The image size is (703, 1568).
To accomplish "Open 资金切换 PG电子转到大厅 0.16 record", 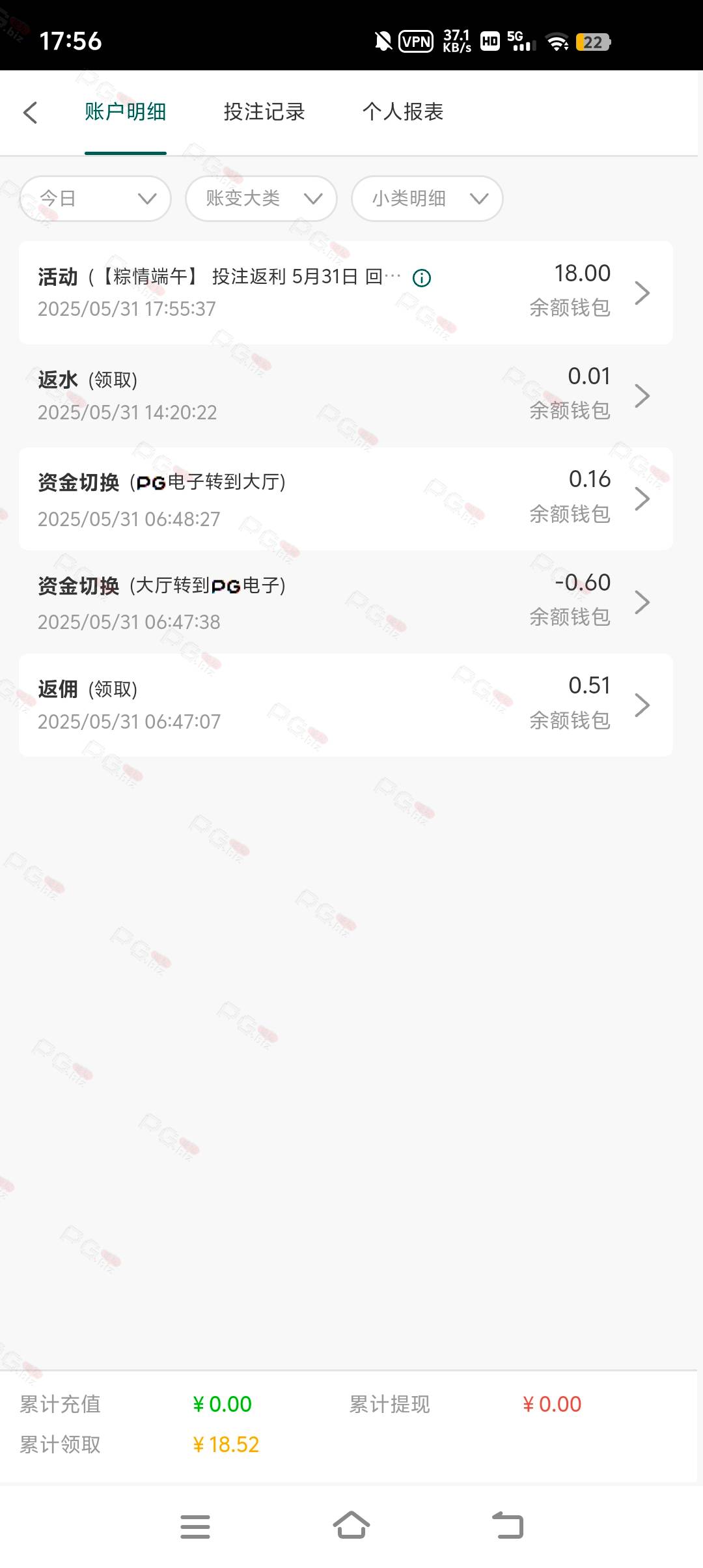I will (x=346, y=499).
